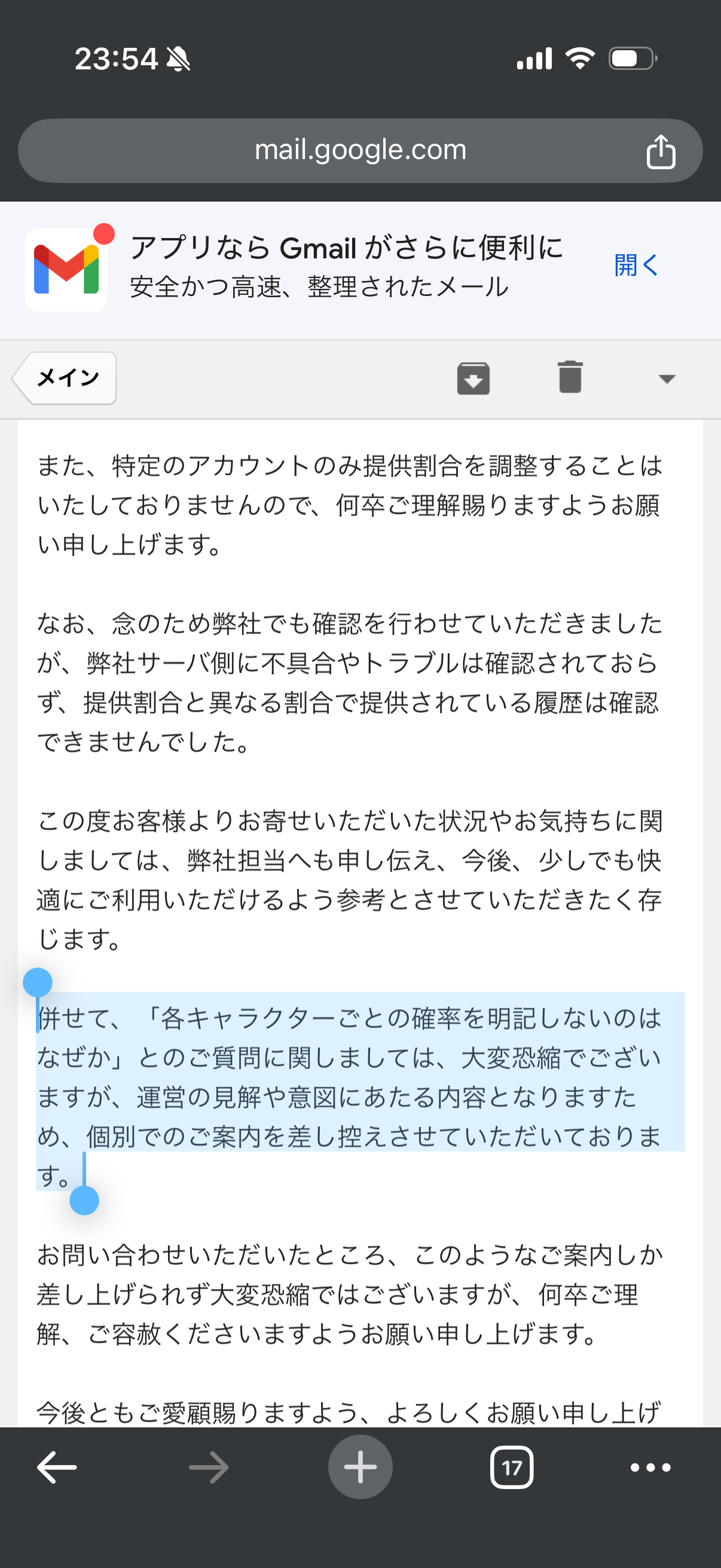721x1568 pixels.
Task: Share the page from the address bar
Action: point(660,151)
